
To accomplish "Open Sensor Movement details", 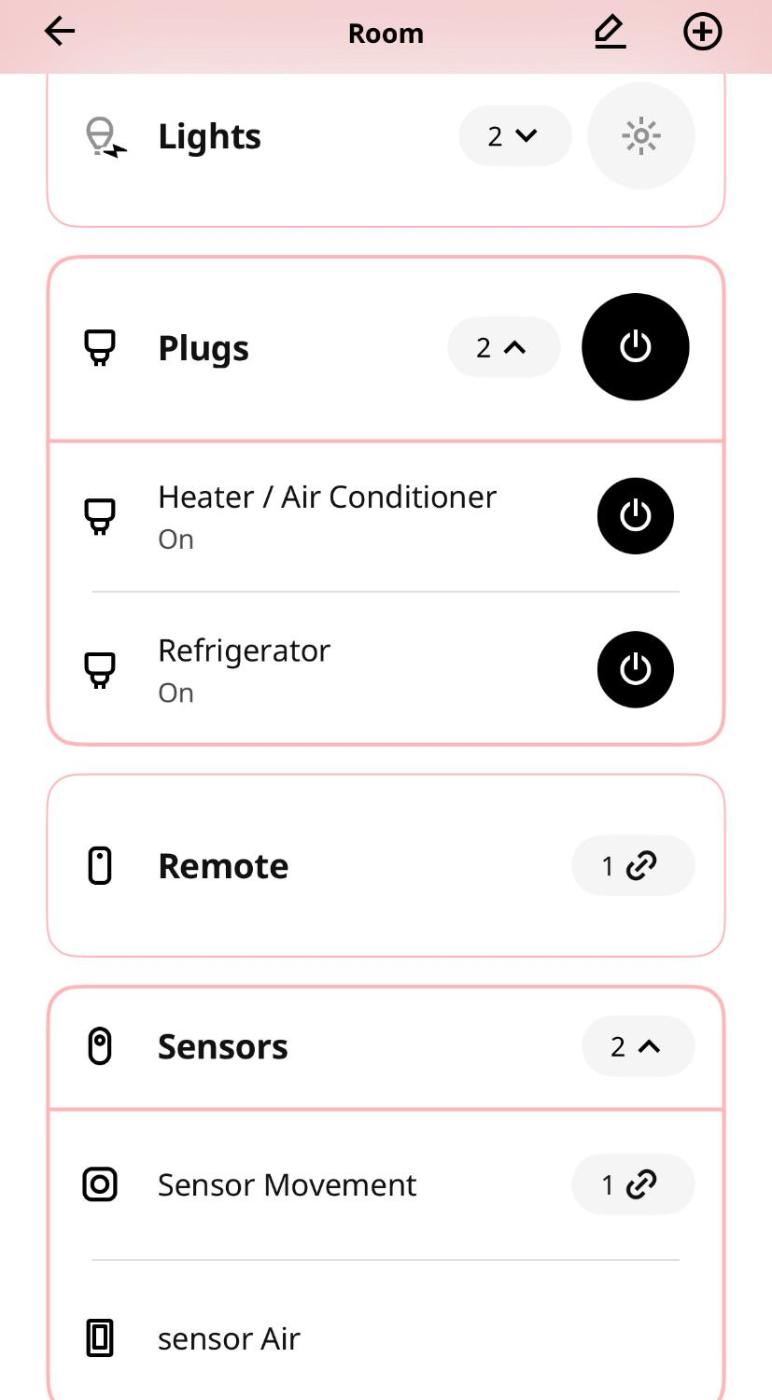I will pos(287,1185).
